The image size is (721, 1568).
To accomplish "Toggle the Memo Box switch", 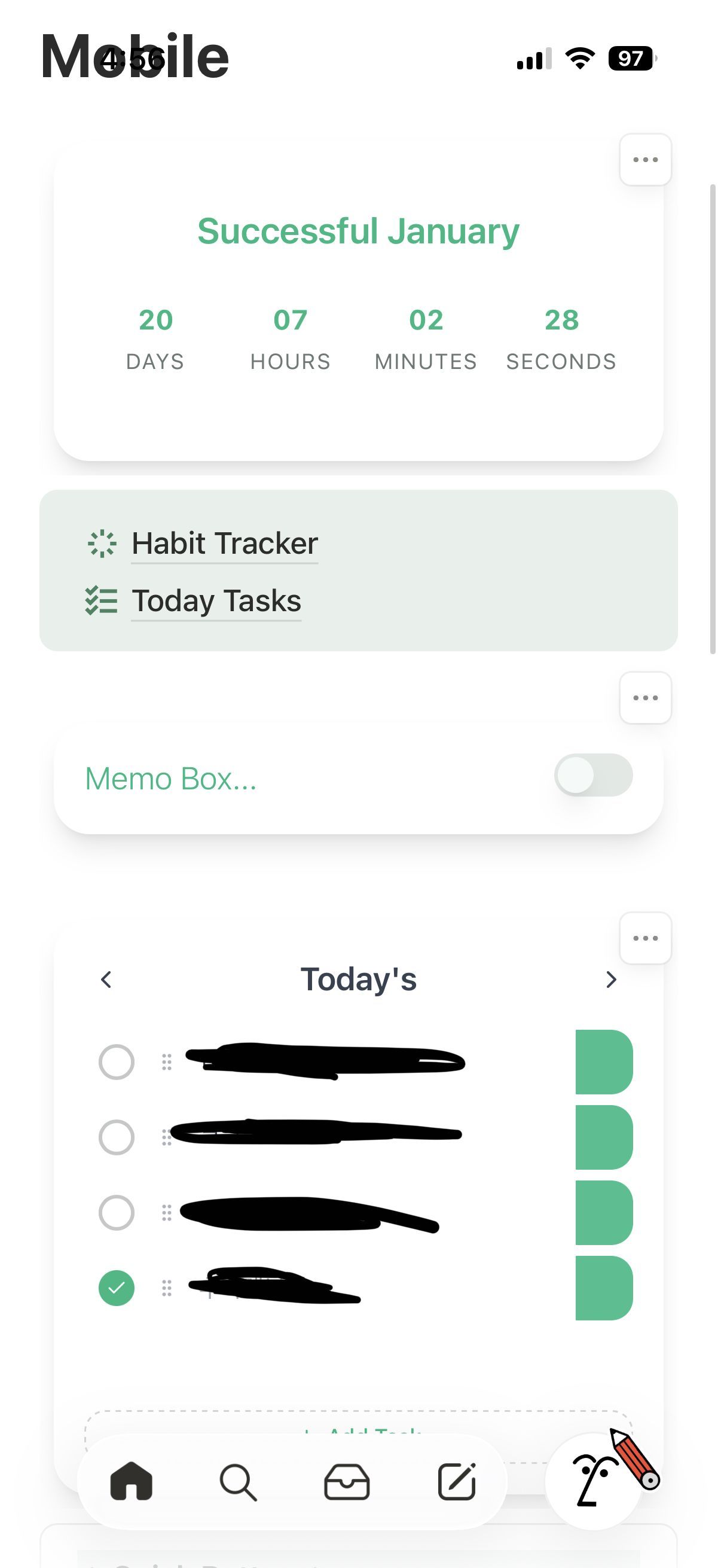I will [x=593, y=776].
